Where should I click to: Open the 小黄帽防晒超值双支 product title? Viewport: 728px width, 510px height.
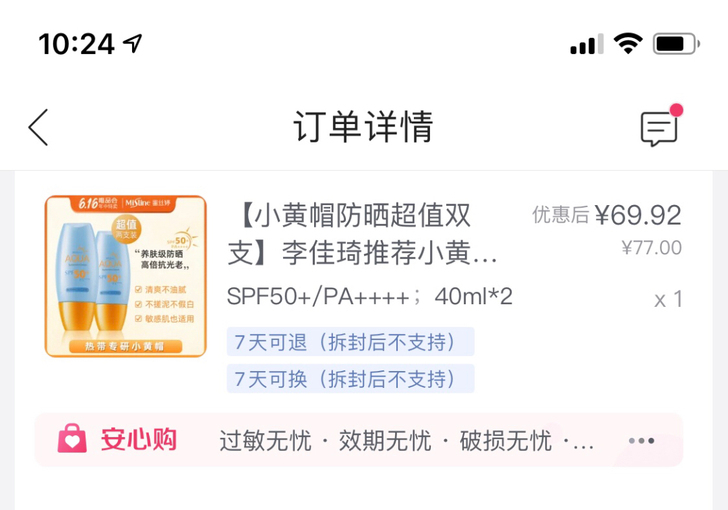(x=363, y=234)
